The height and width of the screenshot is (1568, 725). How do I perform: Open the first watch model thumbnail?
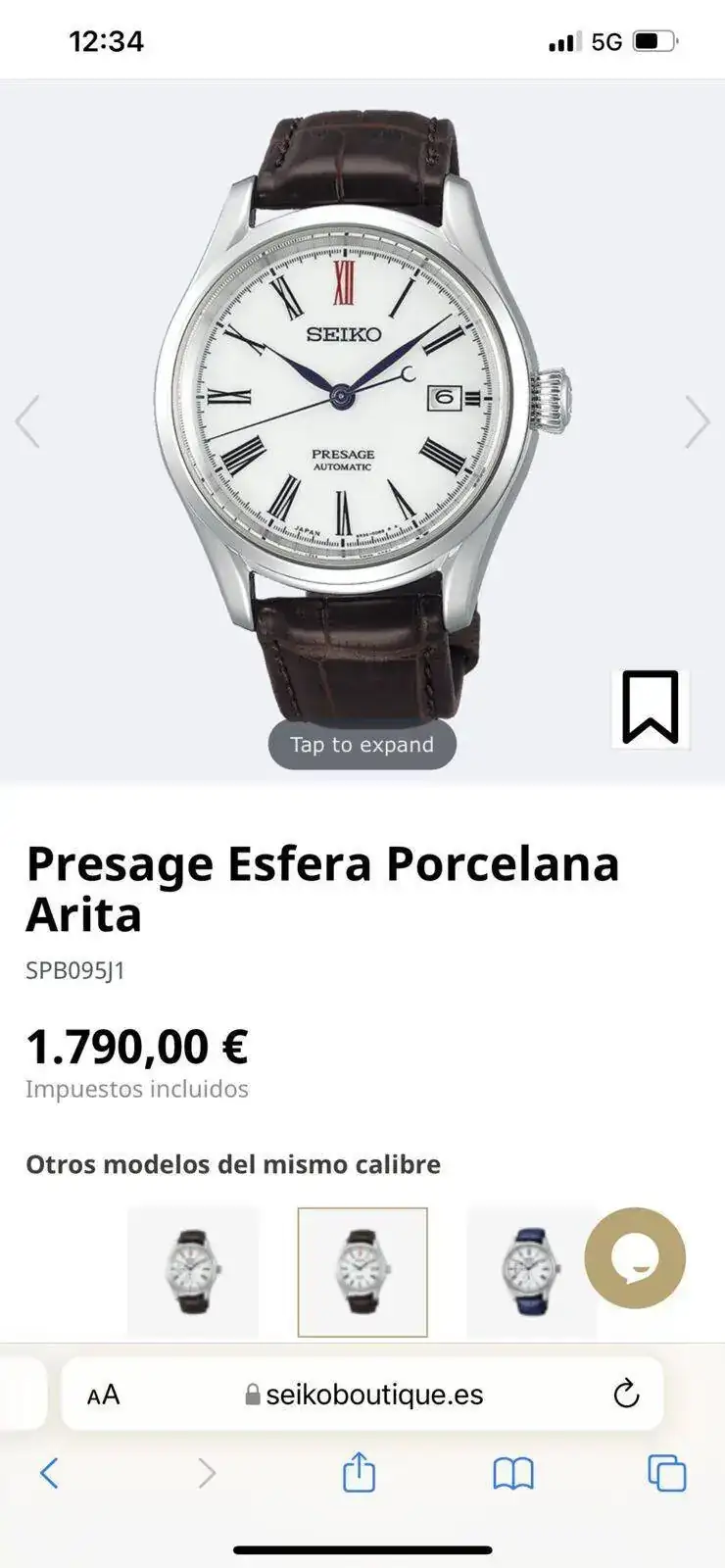(193, 1271)
